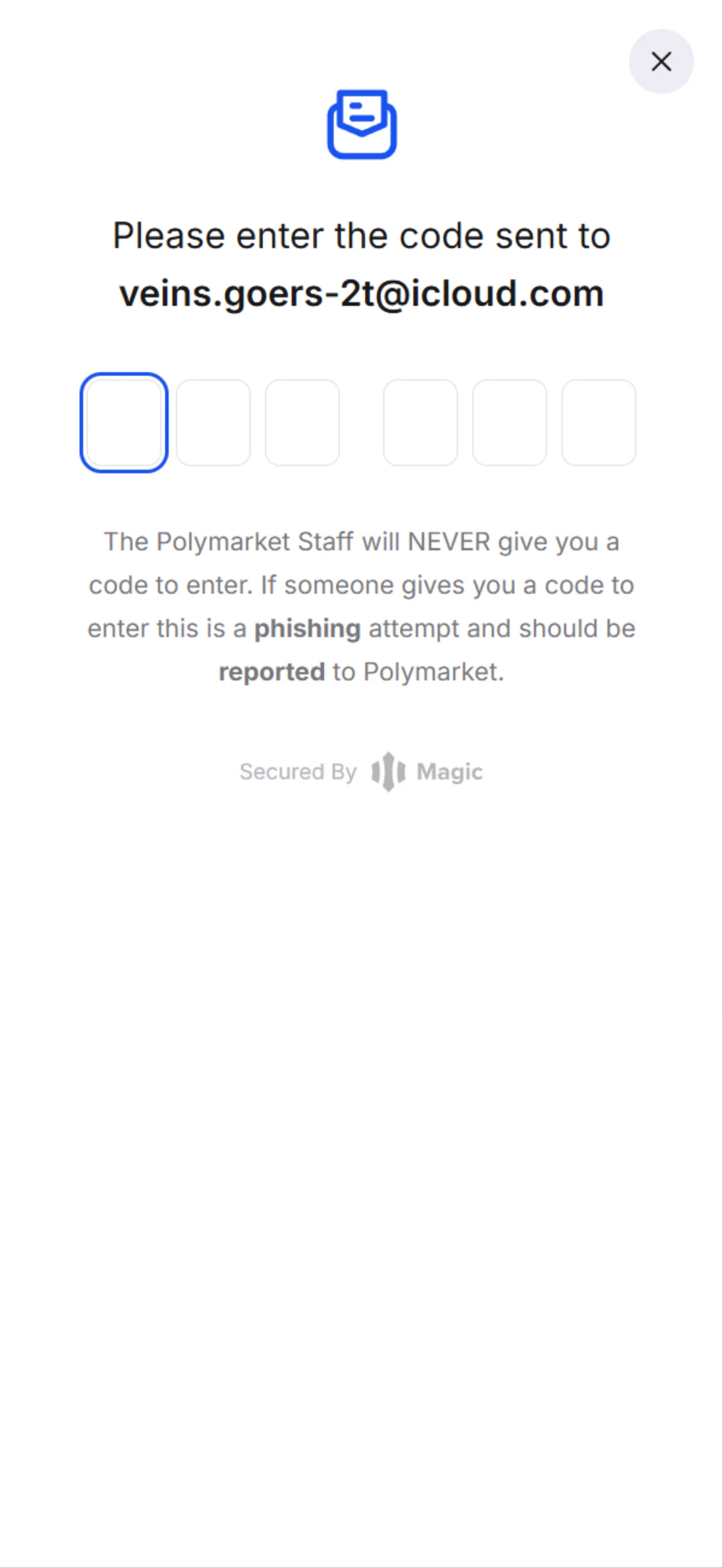Focus the first code digit box

point(124,423)
